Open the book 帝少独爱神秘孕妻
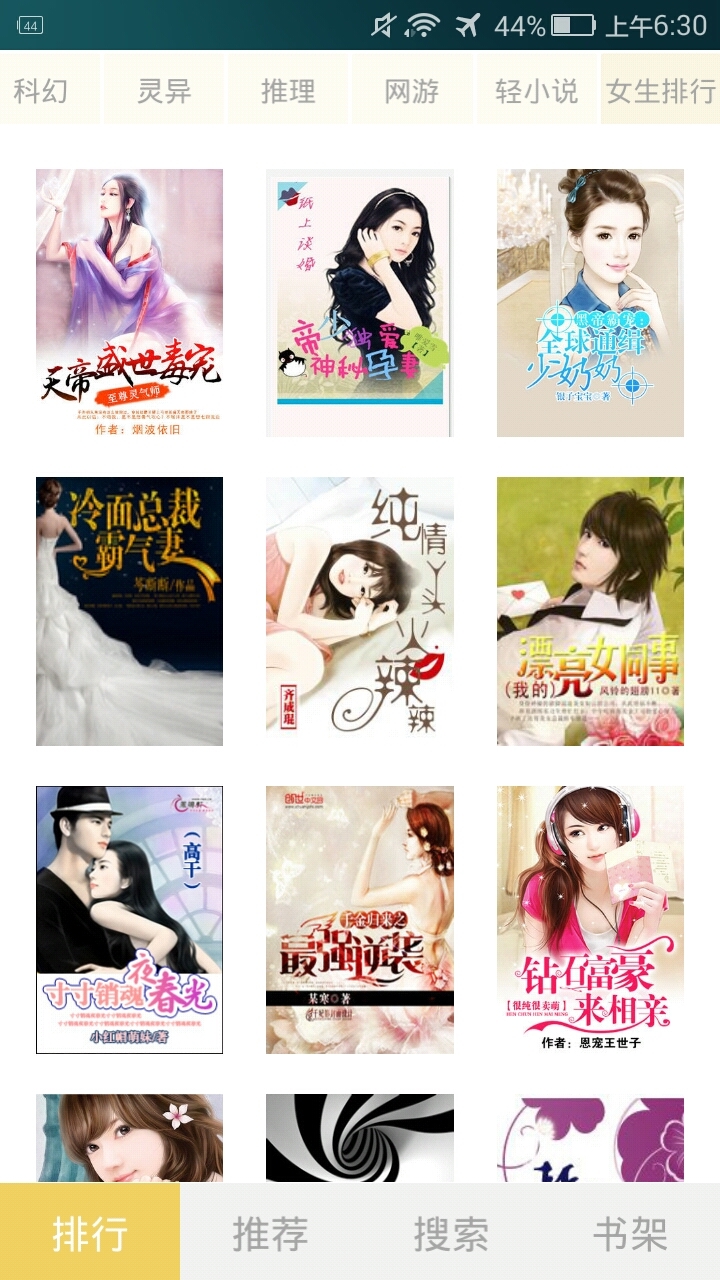 (x=359, y=302)
